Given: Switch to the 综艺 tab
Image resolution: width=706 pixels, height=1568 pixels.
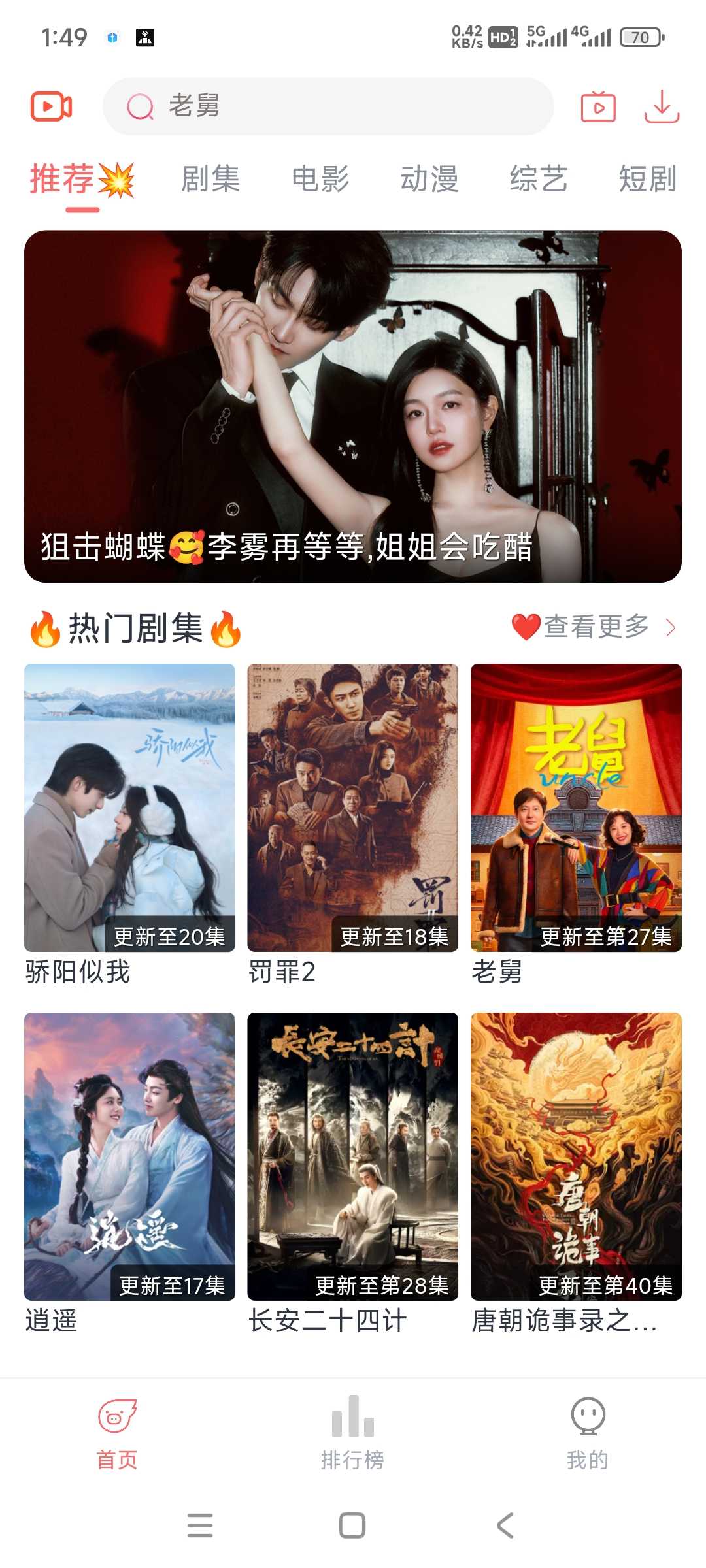Looking at the screenshot, I should pyautogui.click(x=539, y=179).
